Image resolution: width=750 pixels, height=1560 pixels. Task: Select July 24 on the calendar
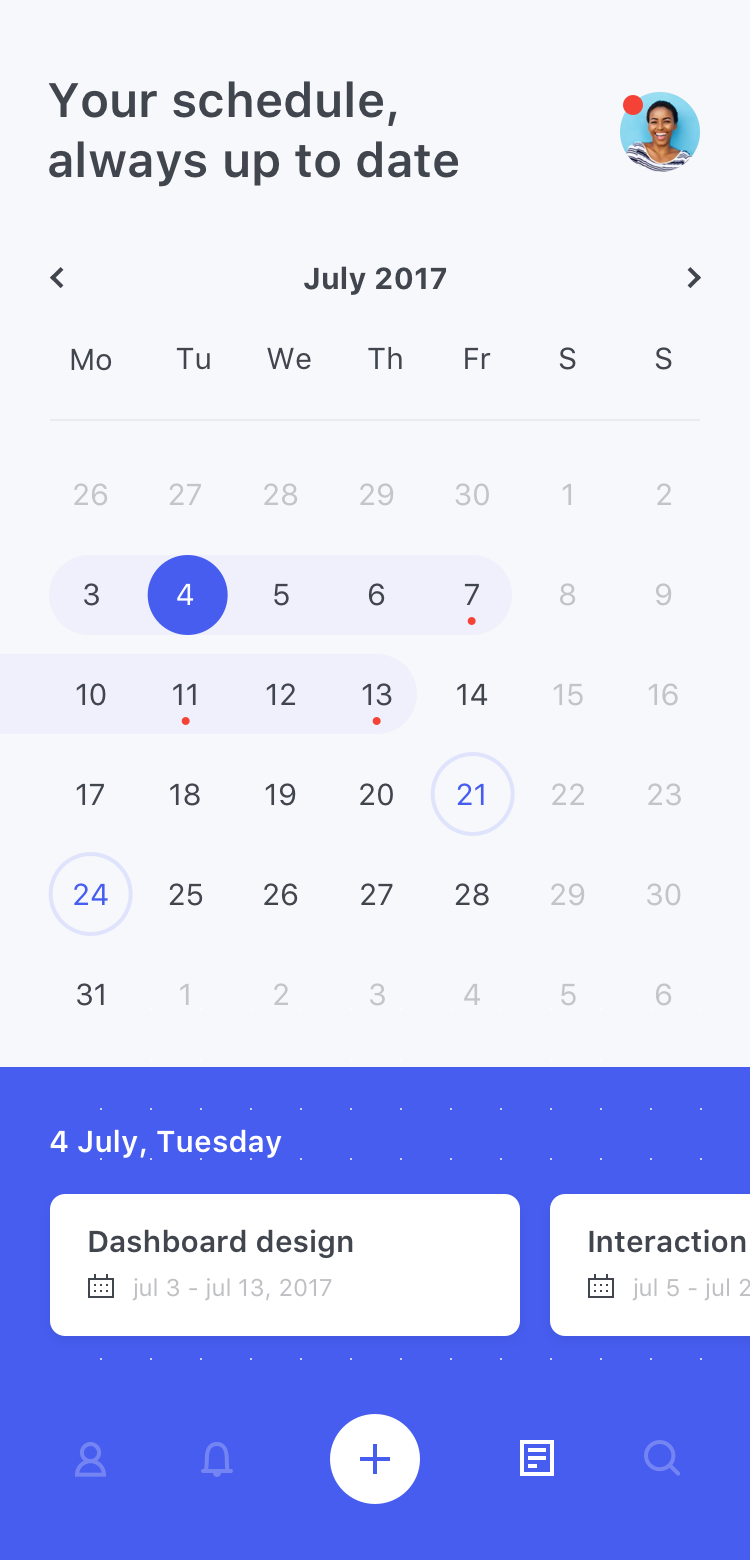[91, 894]
